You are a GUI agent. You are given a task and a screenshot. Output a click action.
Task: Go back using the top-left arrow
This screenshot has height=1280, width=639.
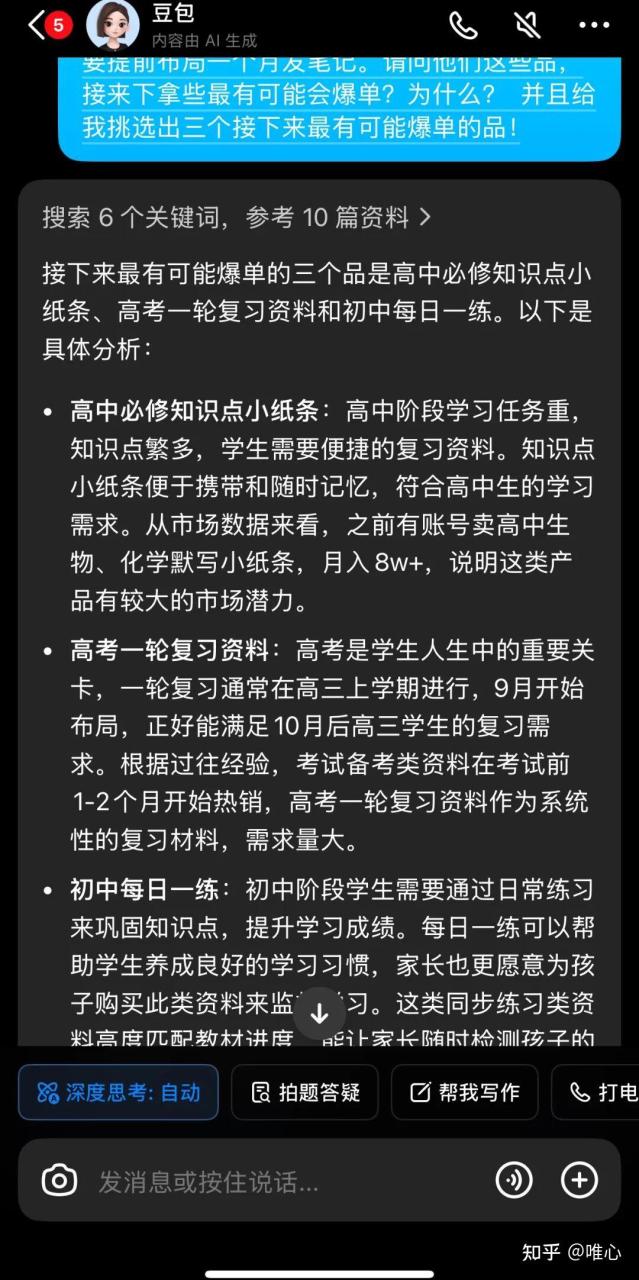pyautogui.click(x=38, y=26)
